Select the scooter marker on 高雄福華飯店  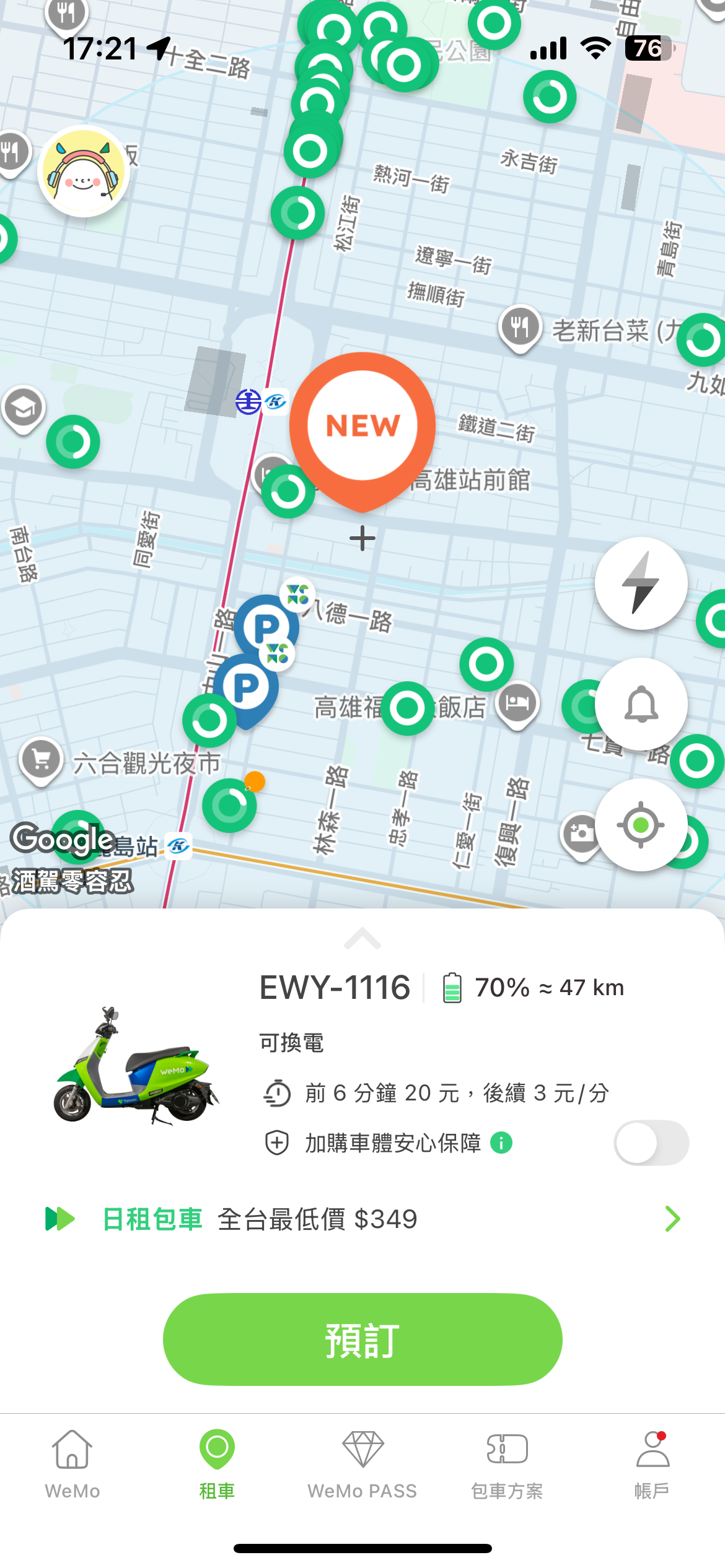coord(407,708)
